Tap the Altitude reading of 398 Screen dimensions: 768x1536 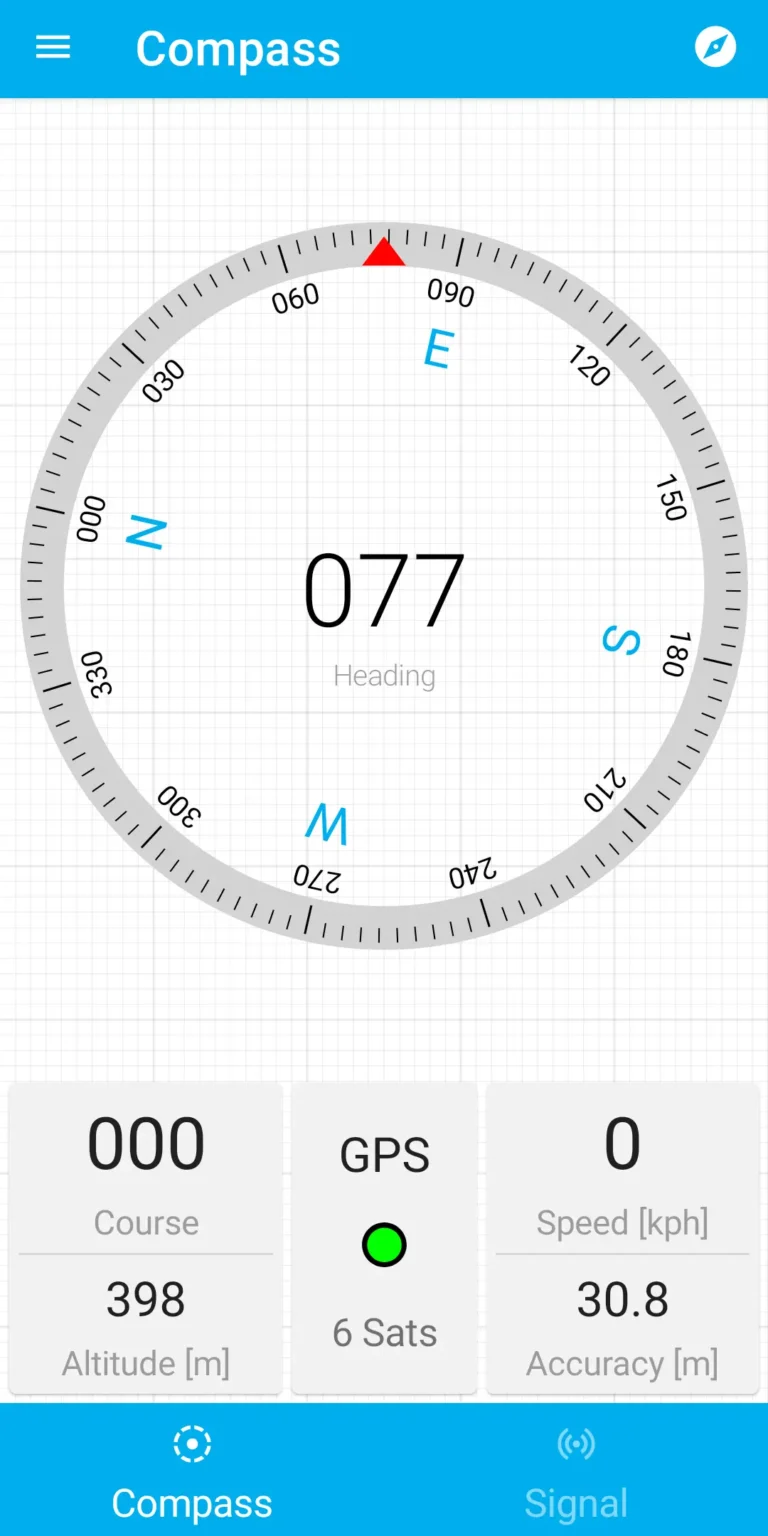146,1298
